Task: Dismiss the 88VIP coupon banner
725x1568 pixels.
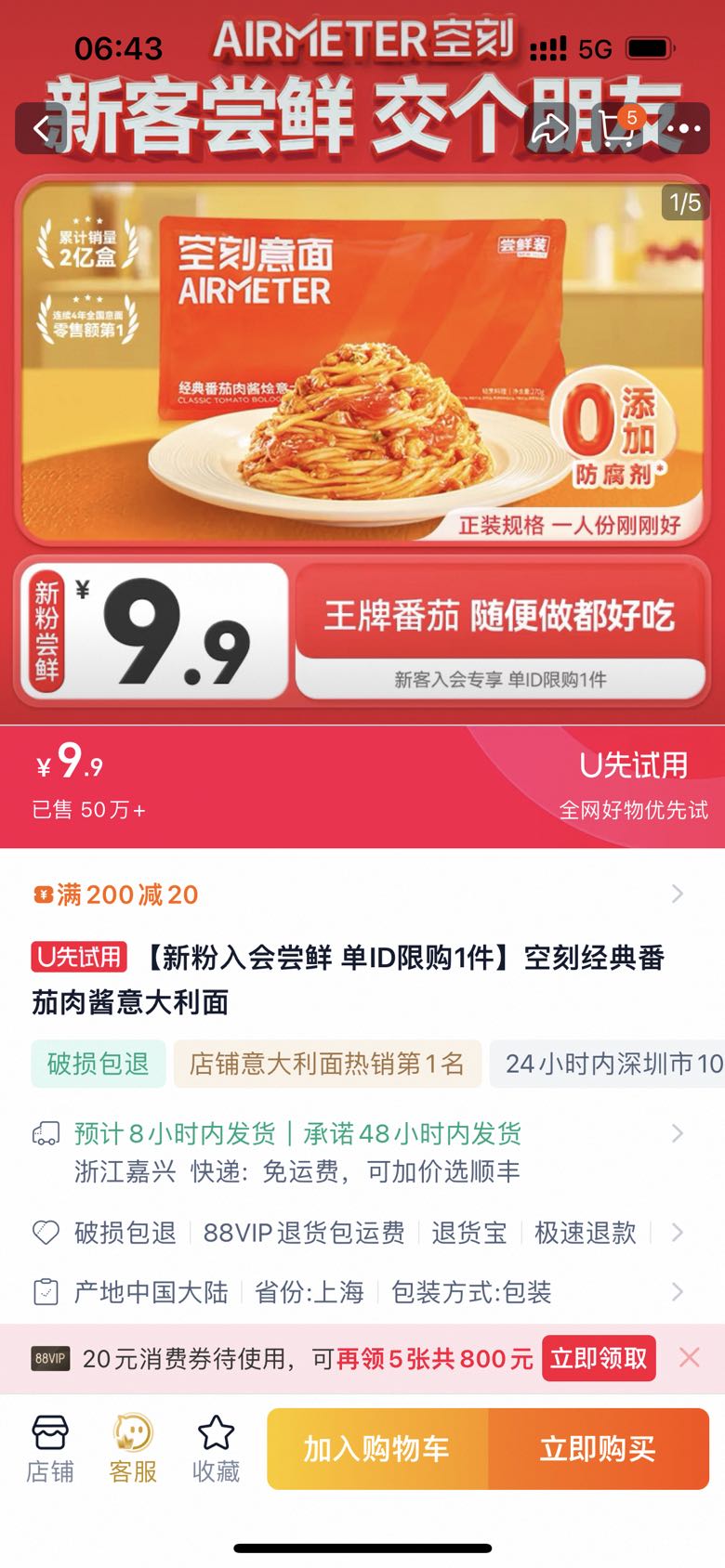Action: pyautogui.click(x=689, y=1358)
